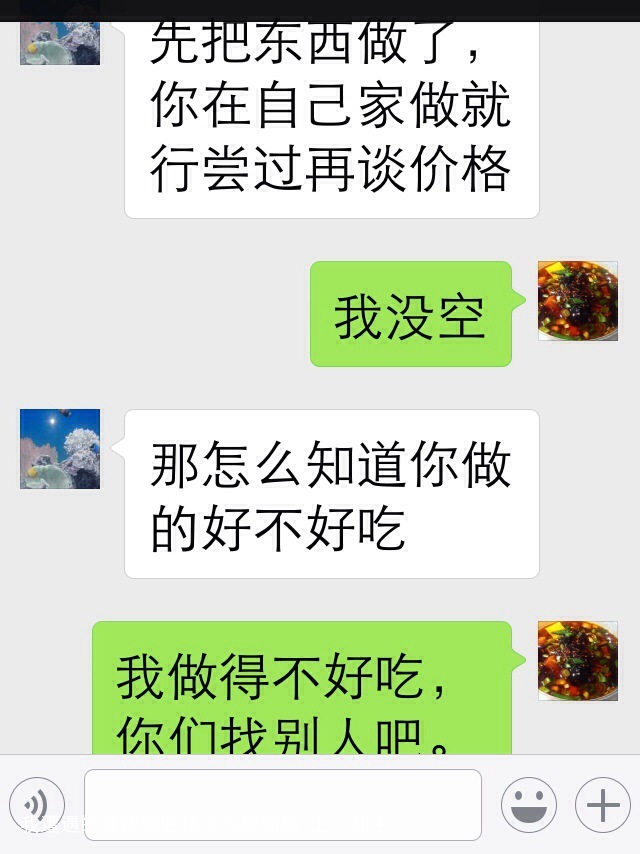640x854 pixels.
Task: Open sender avatar beside 我没空 message
Action: coord(577,301)
